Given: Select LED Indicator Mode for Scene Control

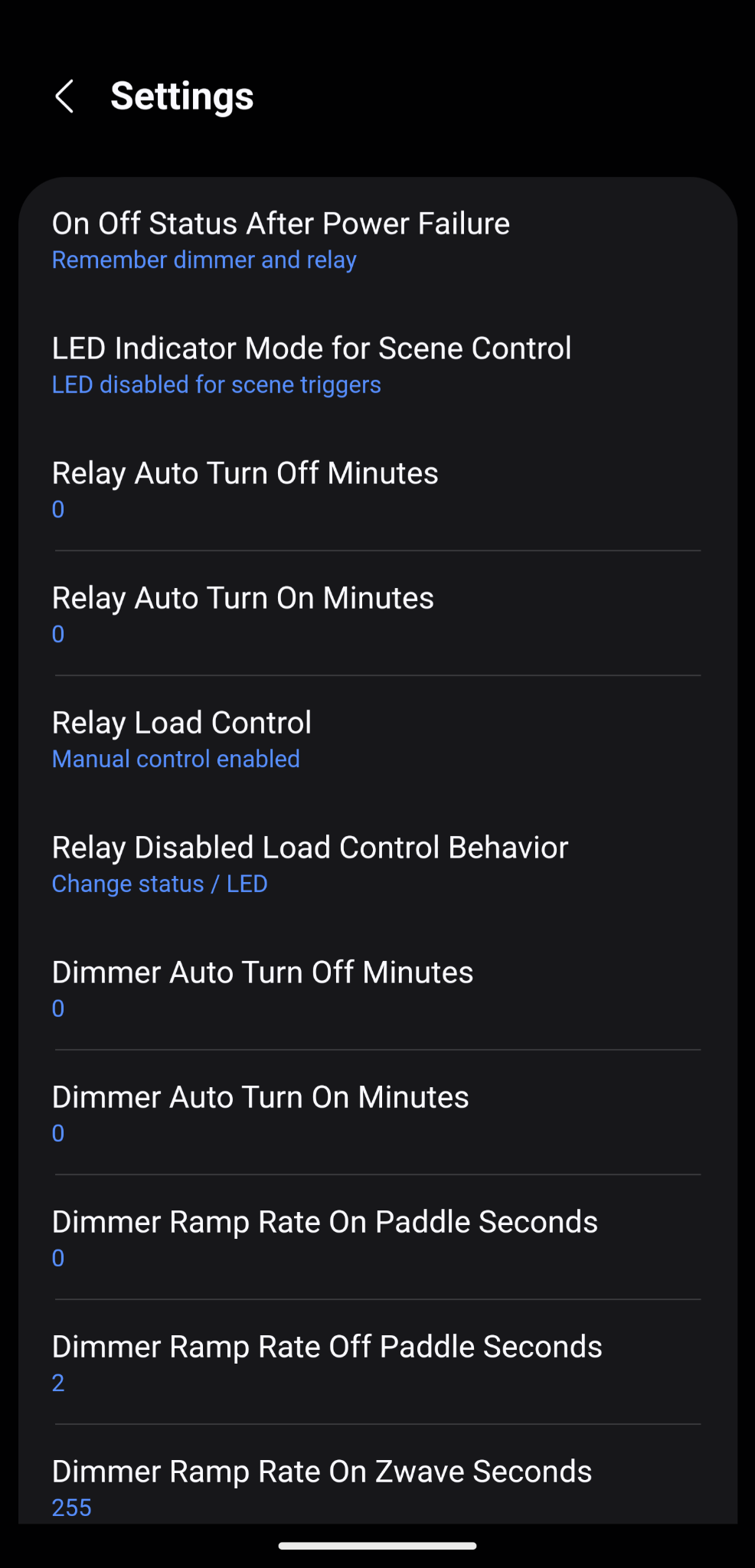Looking at the screenshot, I should [311, 349].
